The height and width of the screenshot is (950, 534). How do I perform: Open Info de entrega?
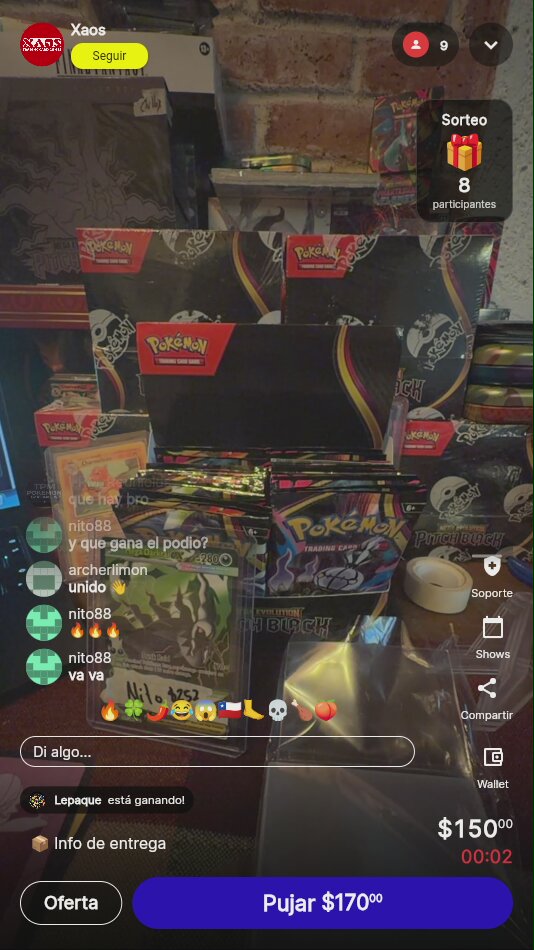pyautogui.click(x=98, y=843)
